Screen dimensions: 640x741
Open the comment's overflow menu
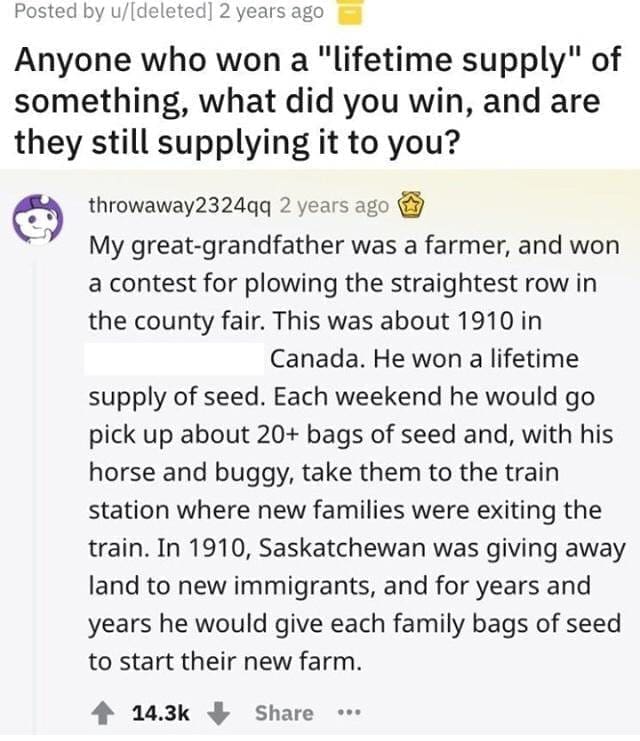[x=347, y=712]
